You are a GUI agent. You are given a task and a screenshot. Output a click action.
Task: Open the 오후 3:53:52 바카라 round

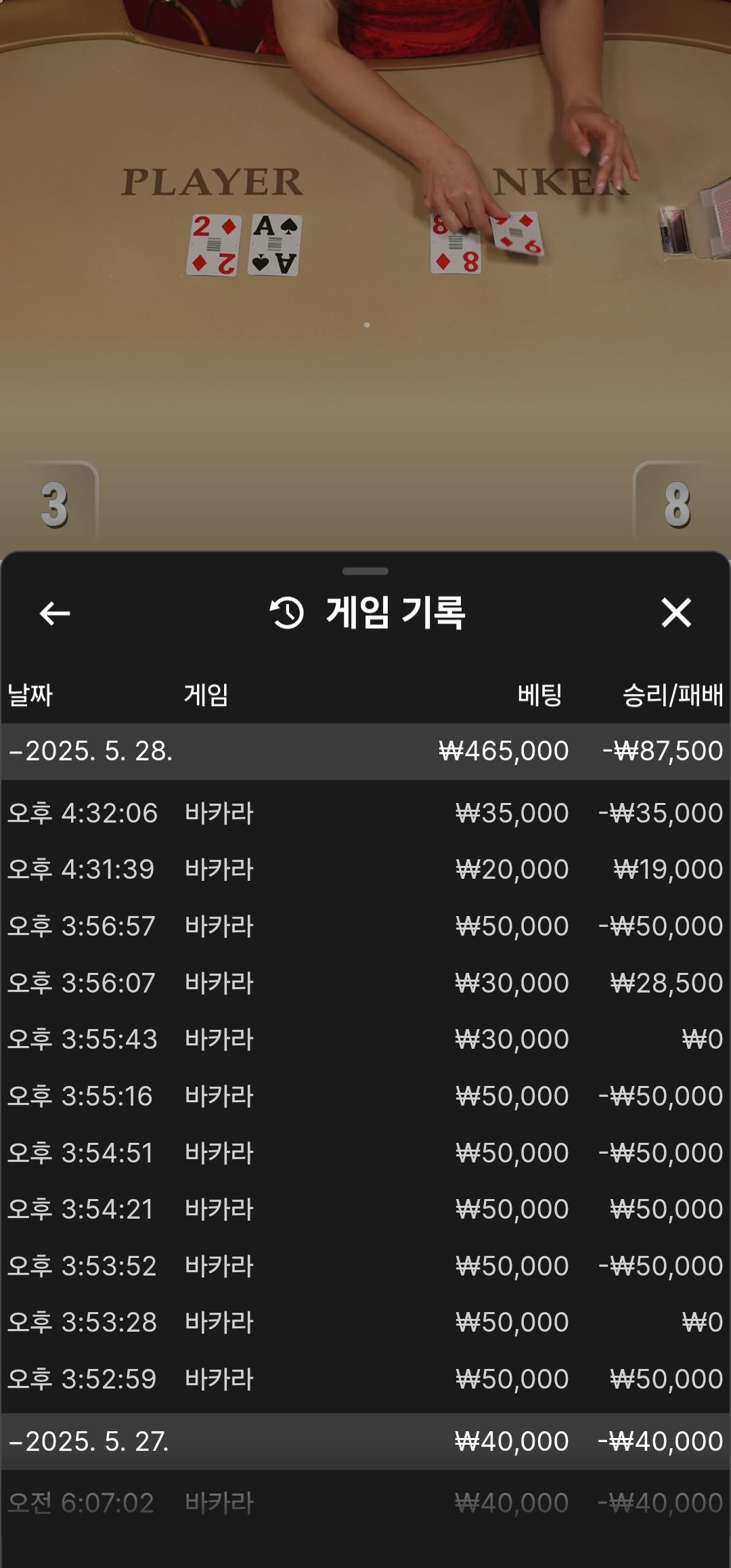365,1266
